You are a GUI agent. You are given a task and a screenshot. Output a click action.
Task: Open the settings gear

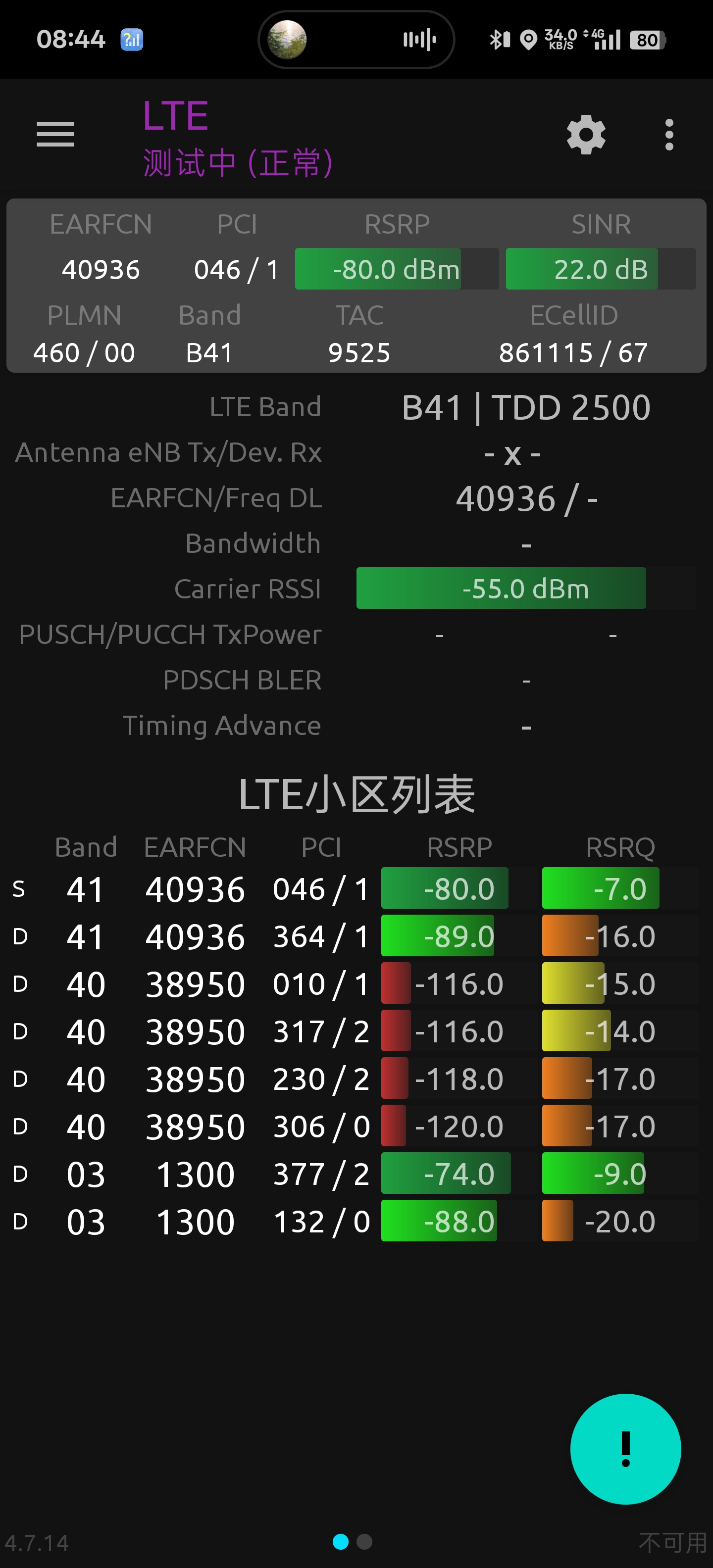click(586, 135)
